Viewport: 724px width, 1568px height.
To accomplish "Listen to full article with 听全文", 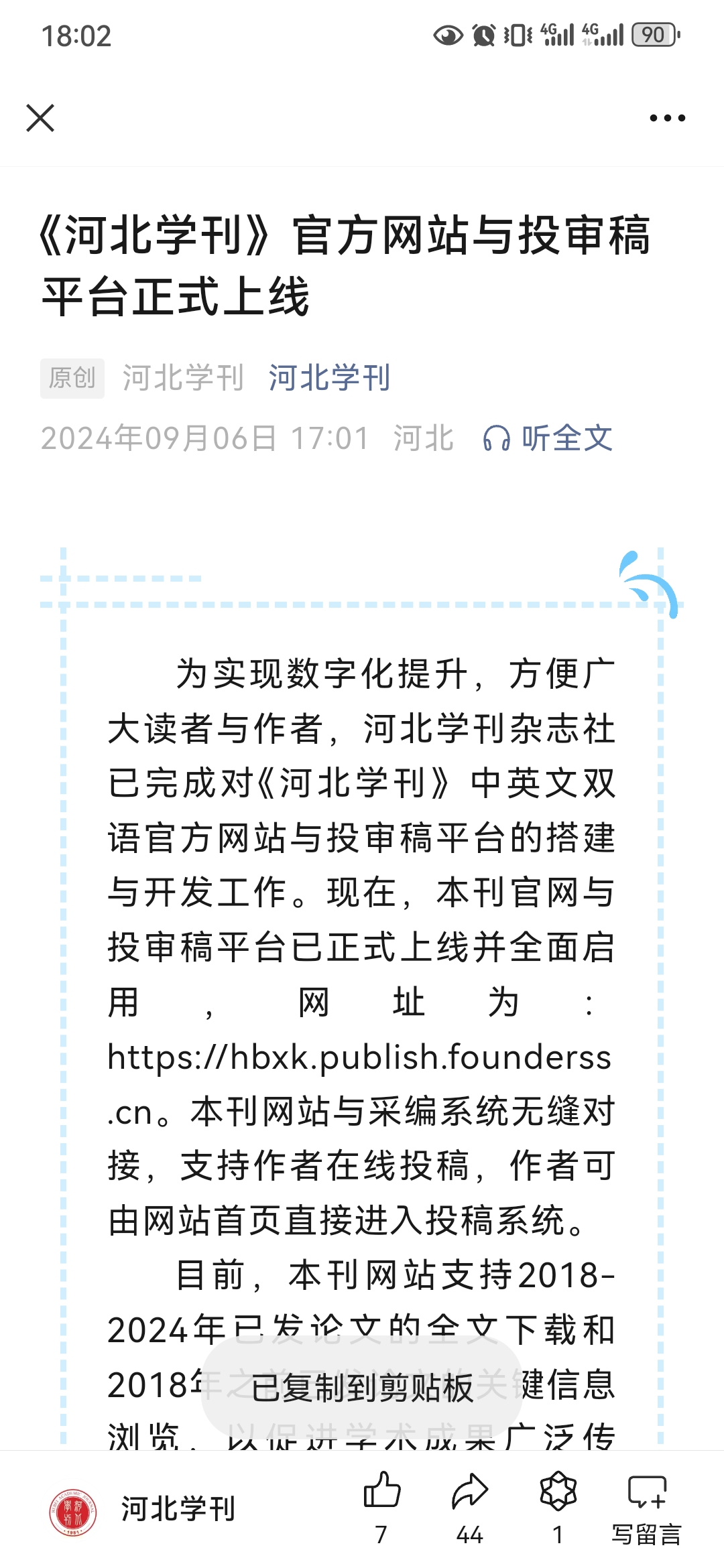I will click(548, 439).
